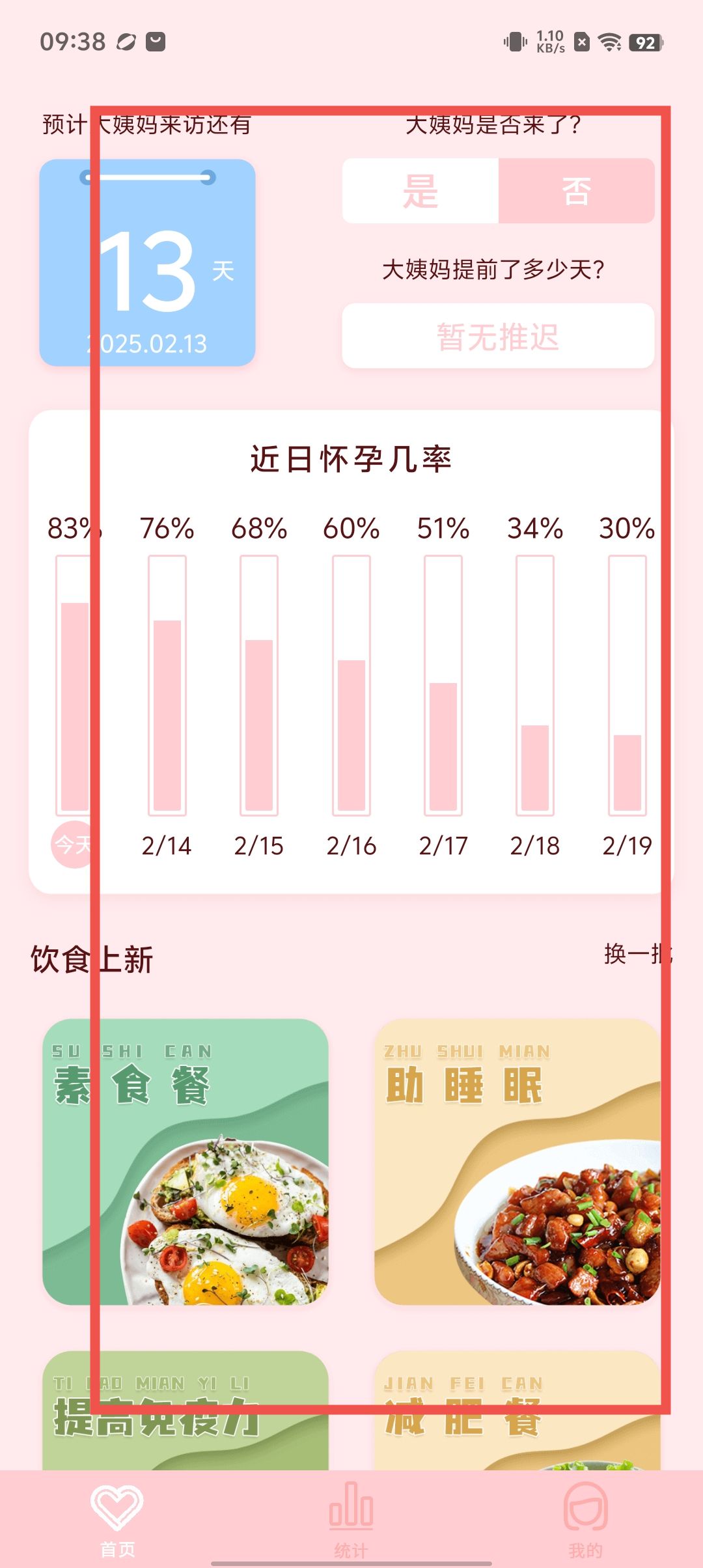Open the 素食餐 diet card
703x1568 pixels.
186,1162
